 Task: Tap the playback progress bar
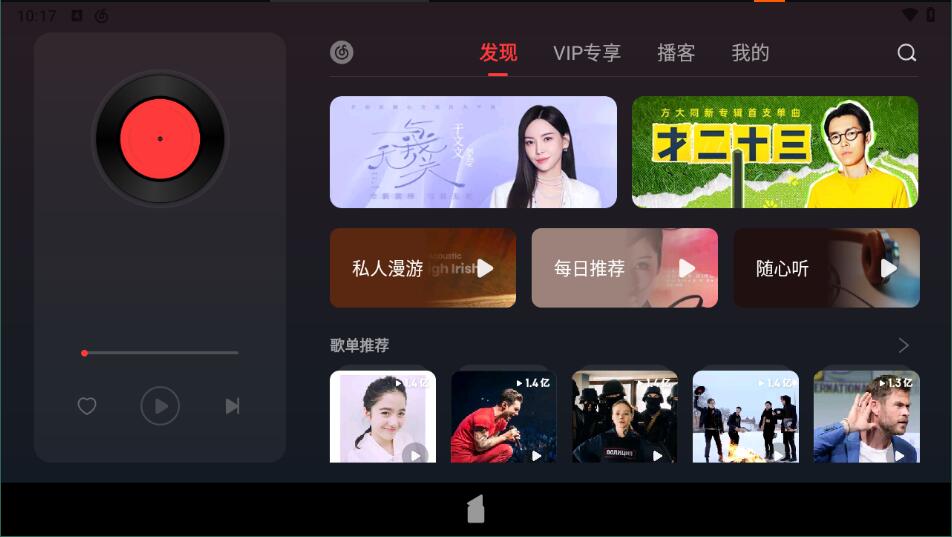160,353
